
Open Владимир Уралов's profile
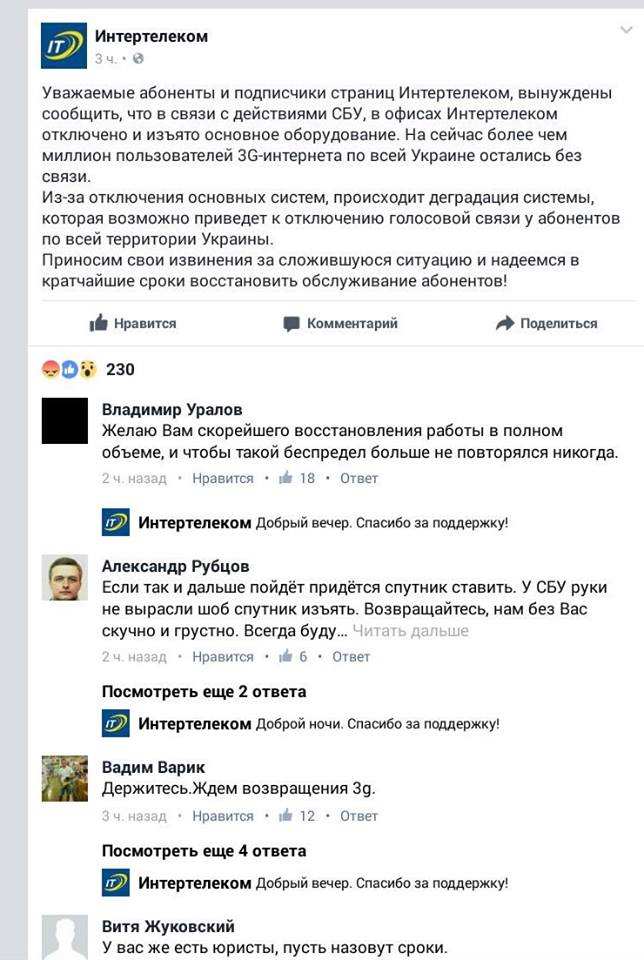click(x=172, y=409)
